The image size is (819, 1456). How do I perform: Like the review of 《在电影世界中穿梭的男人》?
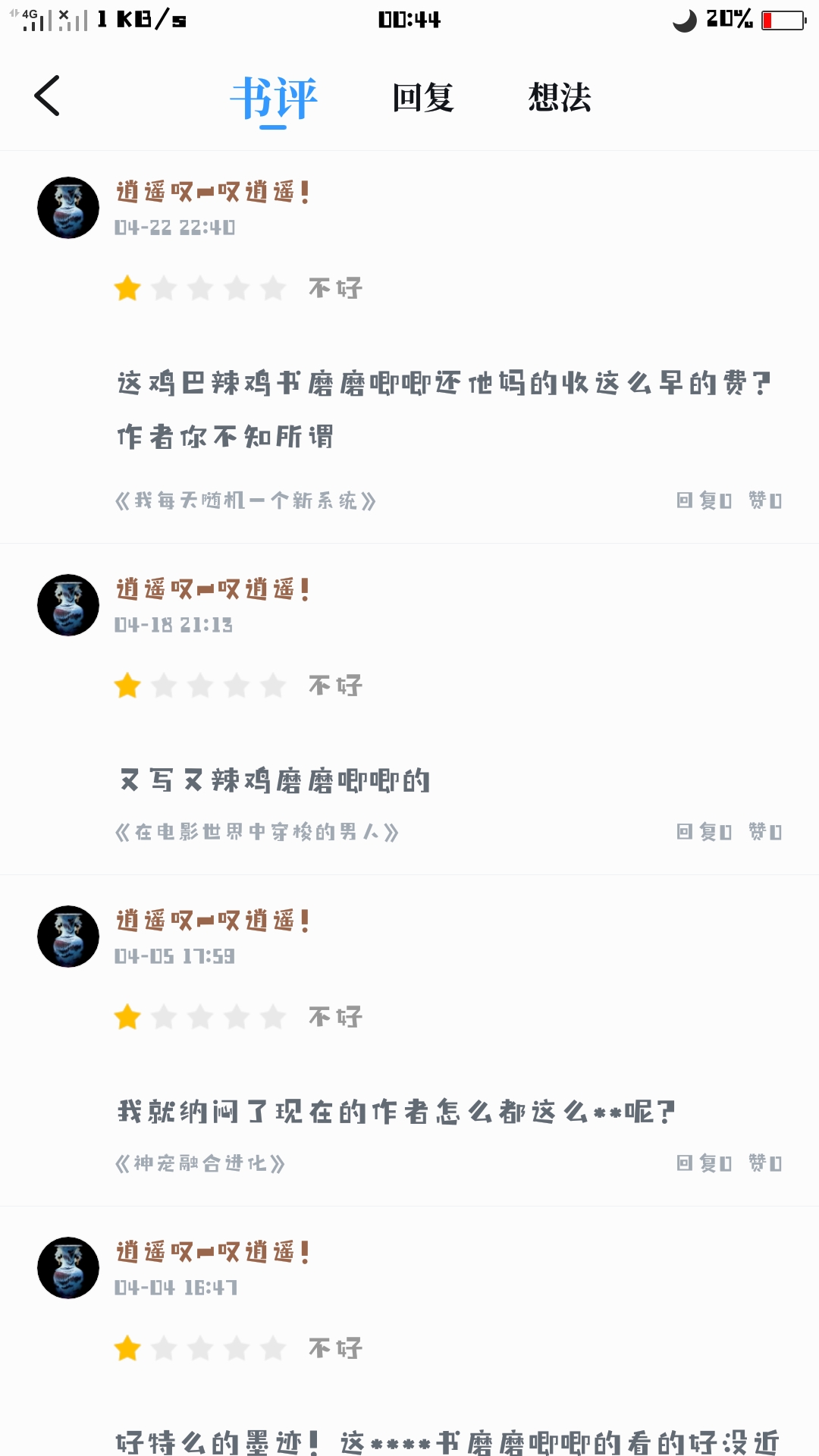tap(764, 832)
